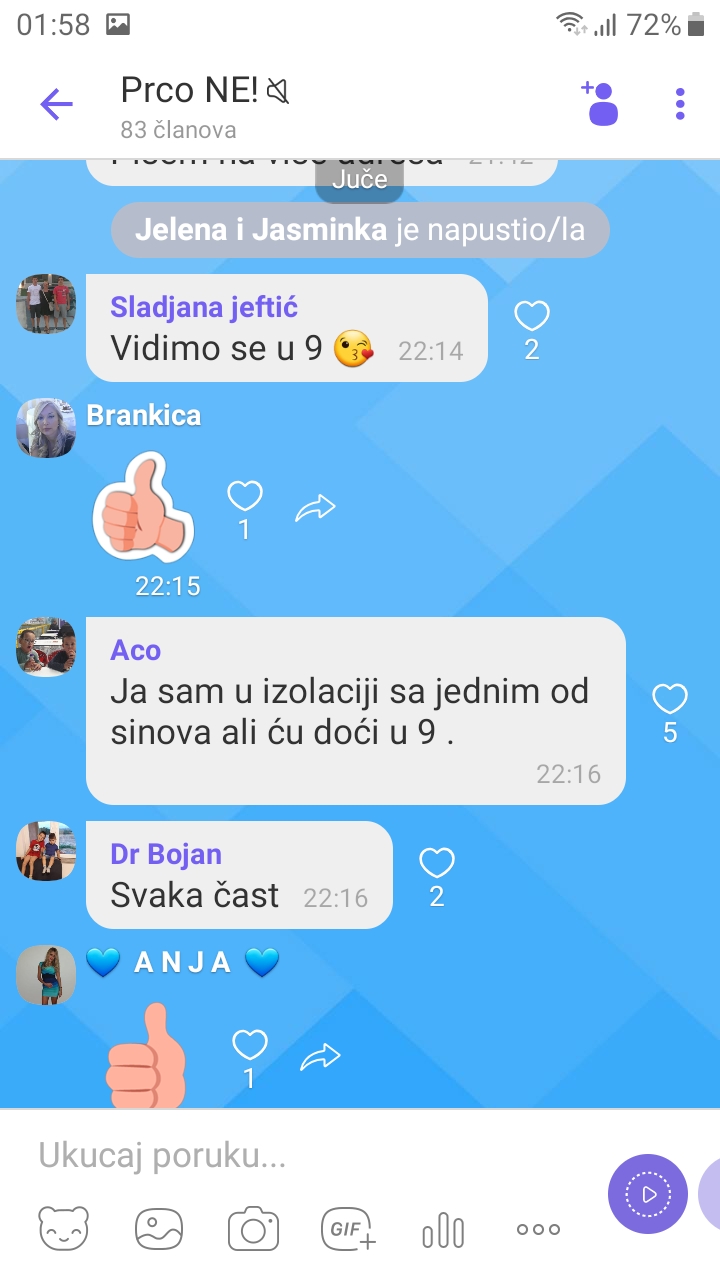Like Brankica's thumbs-up sticker
This screenshot has height=1280, width=720.
[x=244, y=497]
